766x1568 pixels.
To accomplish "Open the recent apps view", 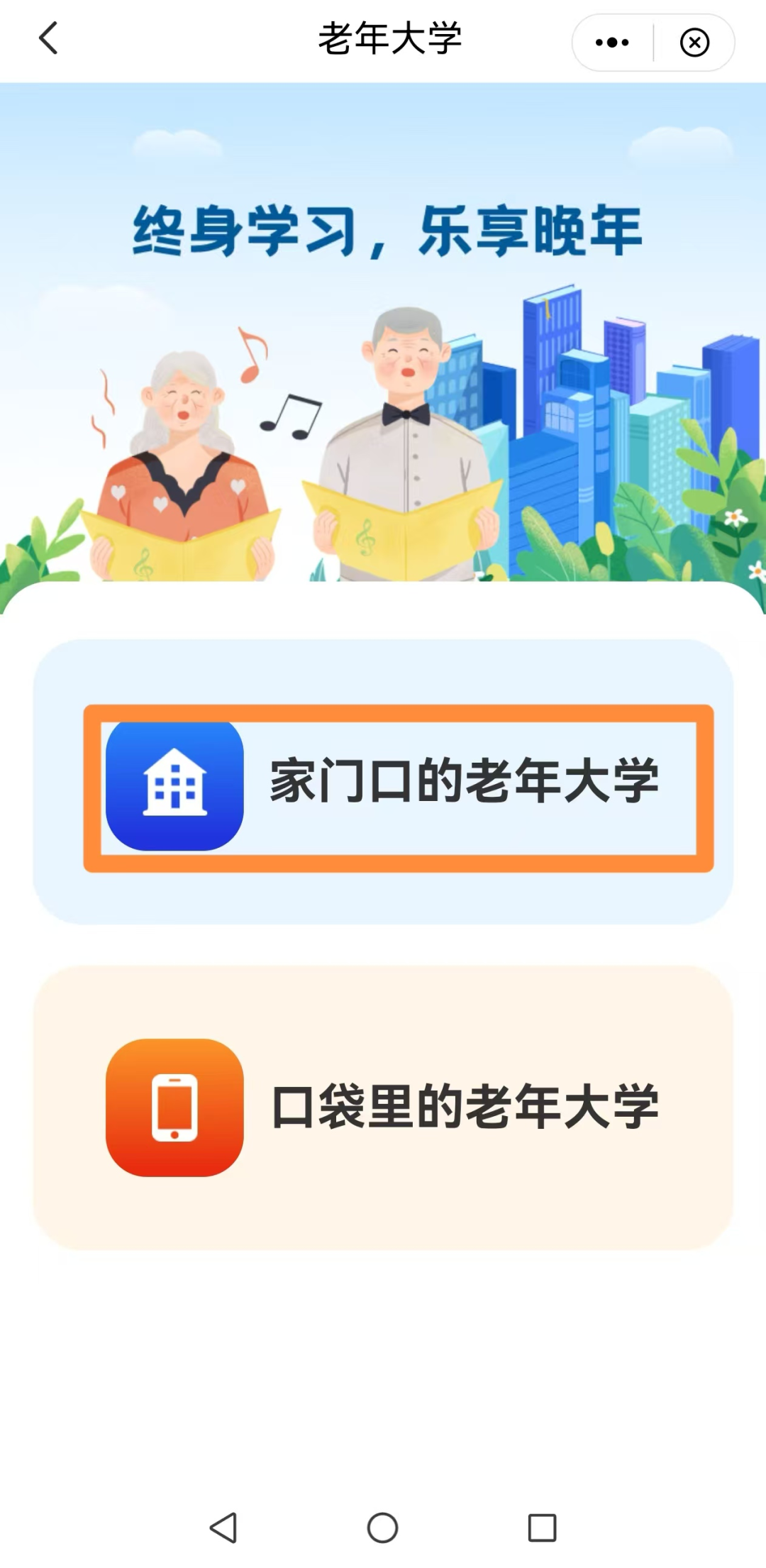I will 542,1528.
